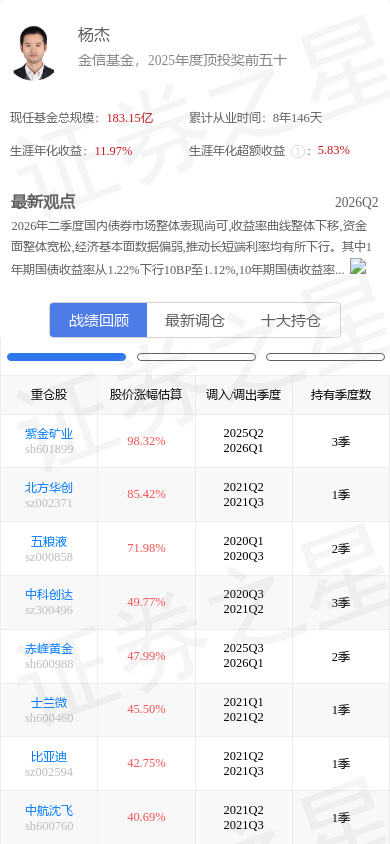Switch to the 十大持仓 tab
390x844 pixels.
(291, 321)
